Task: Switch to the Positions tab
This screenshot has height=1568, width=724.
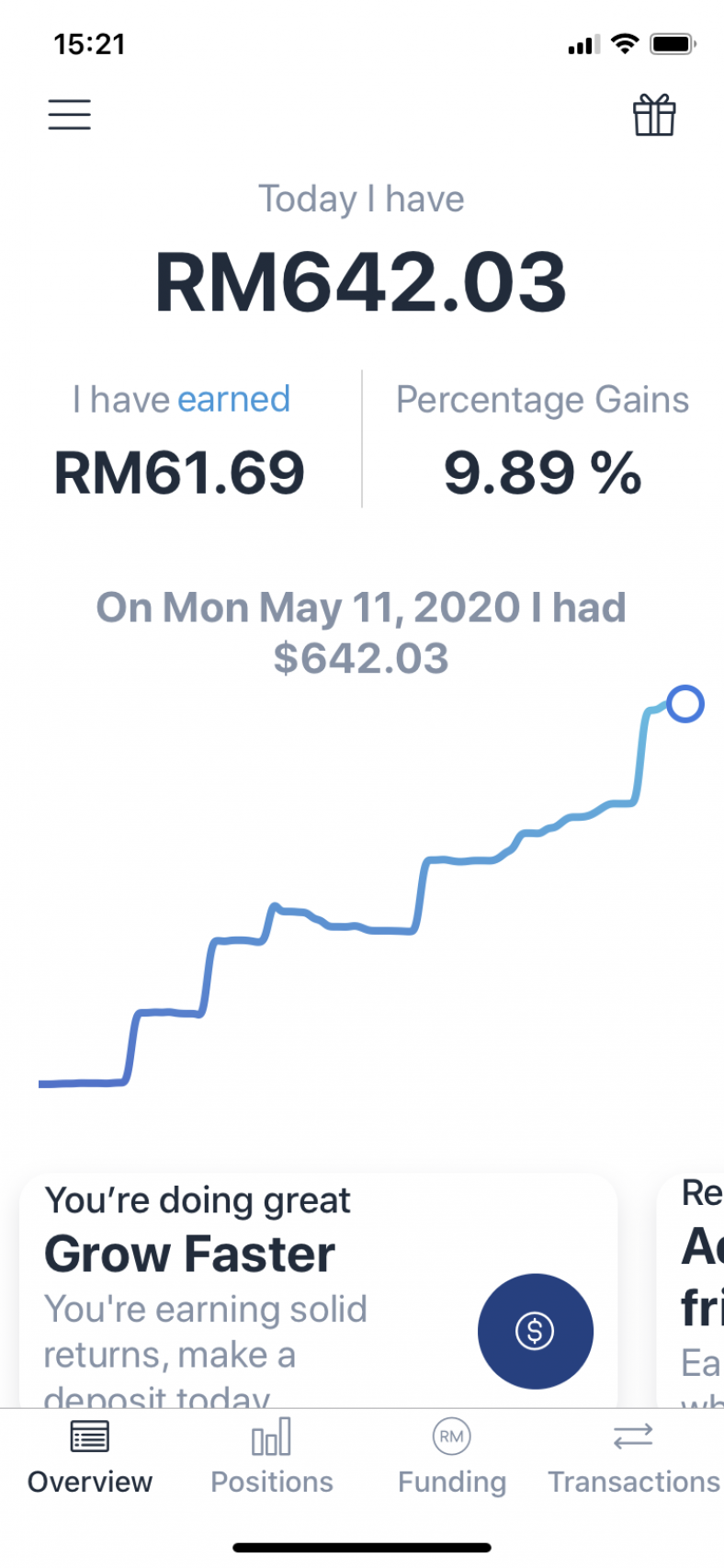Action: [x=272, y=1456]
